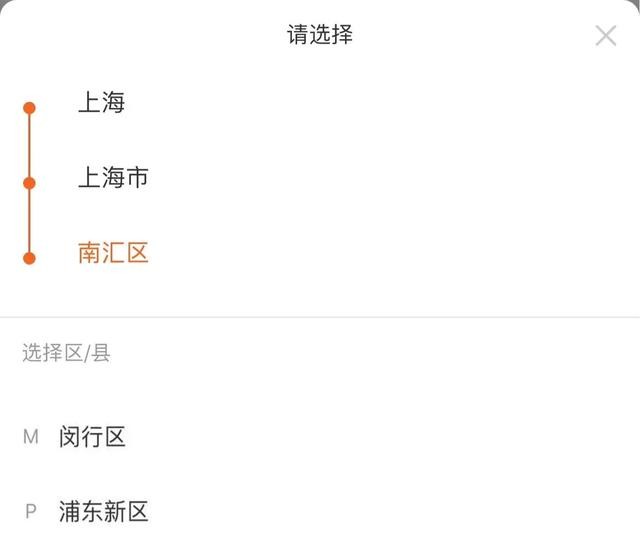Image resolution: width=640 pixels, height=540 pixels.
Task: Tap the selected district 南汇区
Action: pyautogui.click(x=113, y=253)
